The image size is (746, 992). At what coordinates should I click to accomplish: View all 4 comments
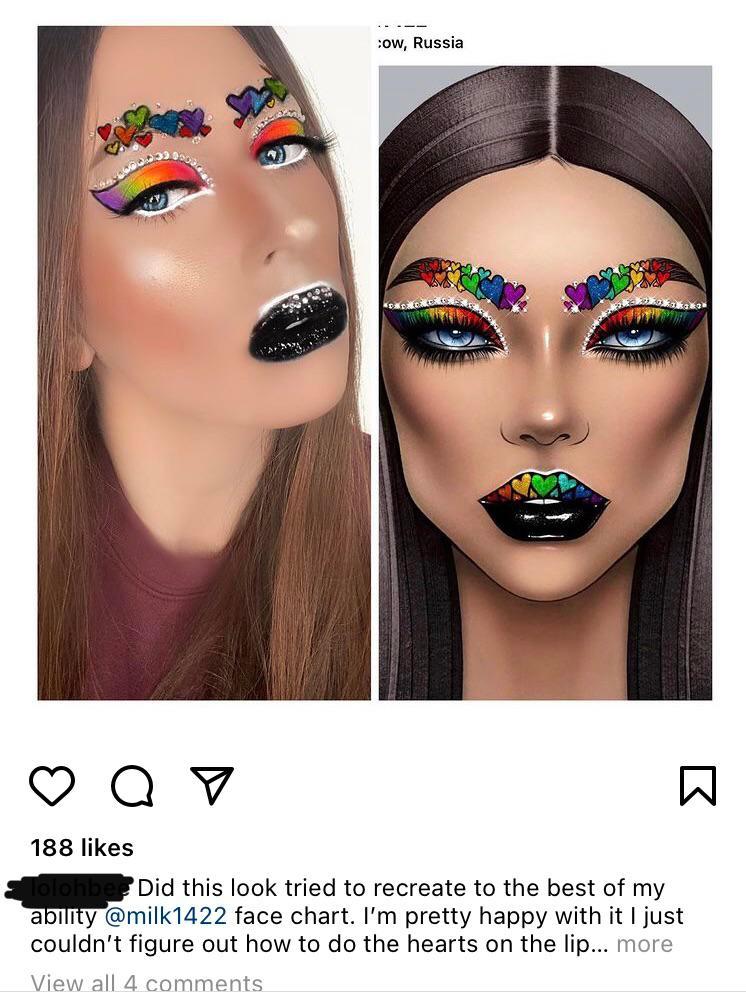pos(146,982)
